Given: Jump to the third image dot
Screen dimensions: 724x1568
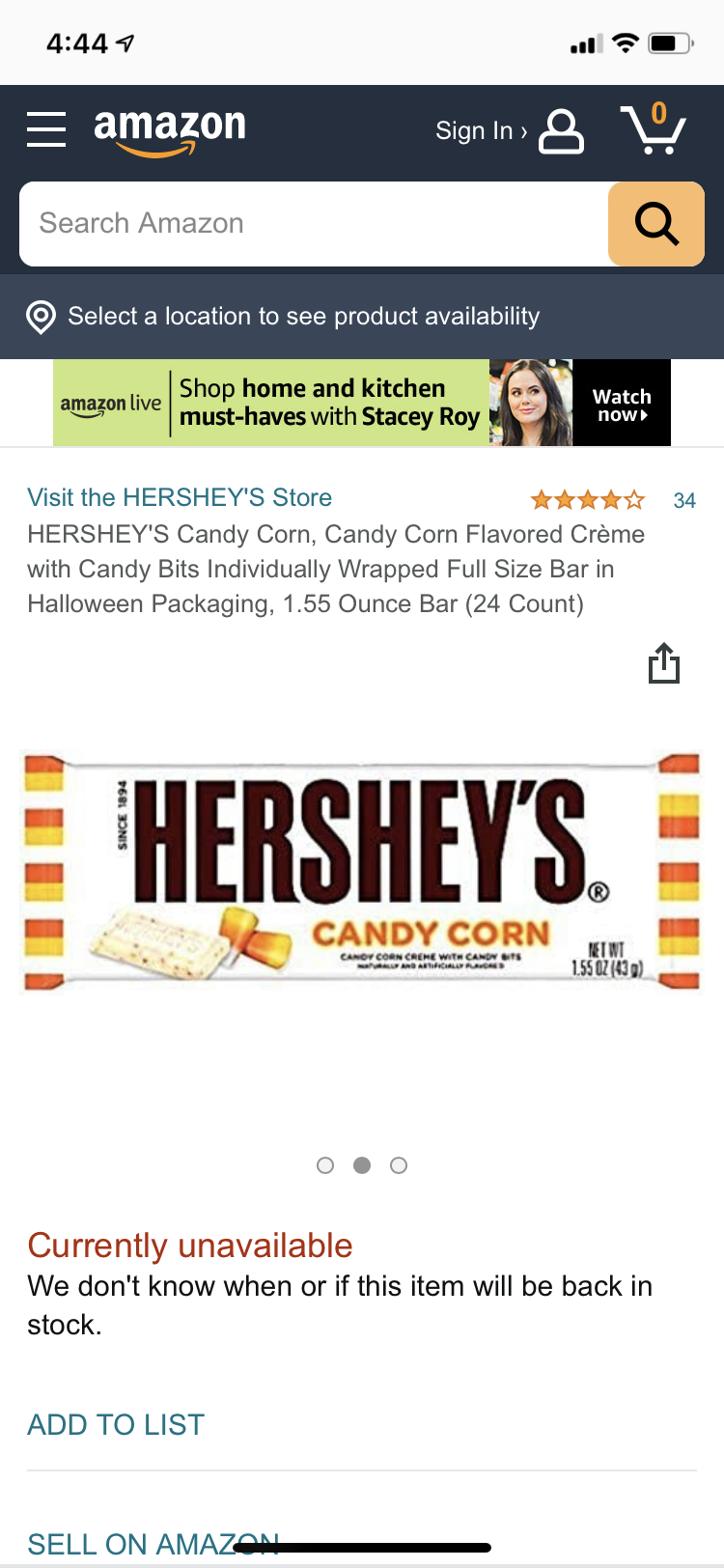Looking at the screenshot, I should [x=399, y=1165].
